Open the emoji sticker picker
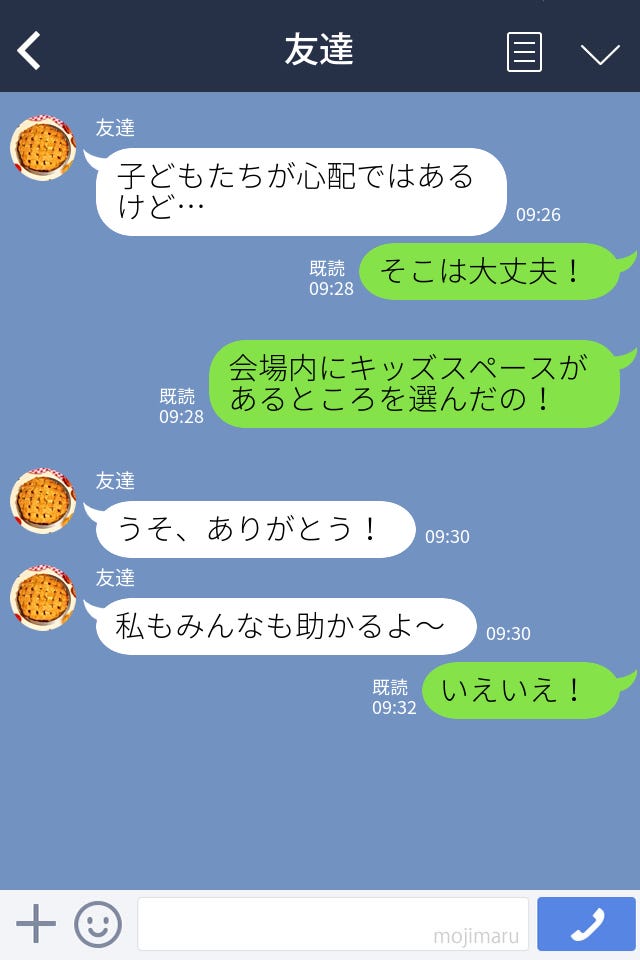Screen dimensions: 640x960 [x=98, y=923]
